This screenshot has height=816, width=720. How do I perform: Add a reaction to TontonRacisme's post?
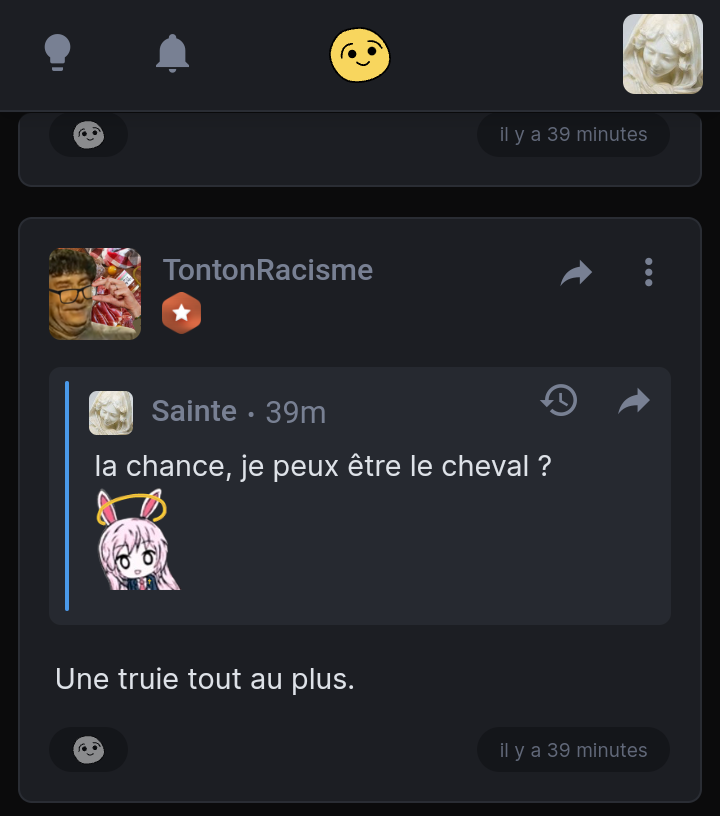coord(89,749)
